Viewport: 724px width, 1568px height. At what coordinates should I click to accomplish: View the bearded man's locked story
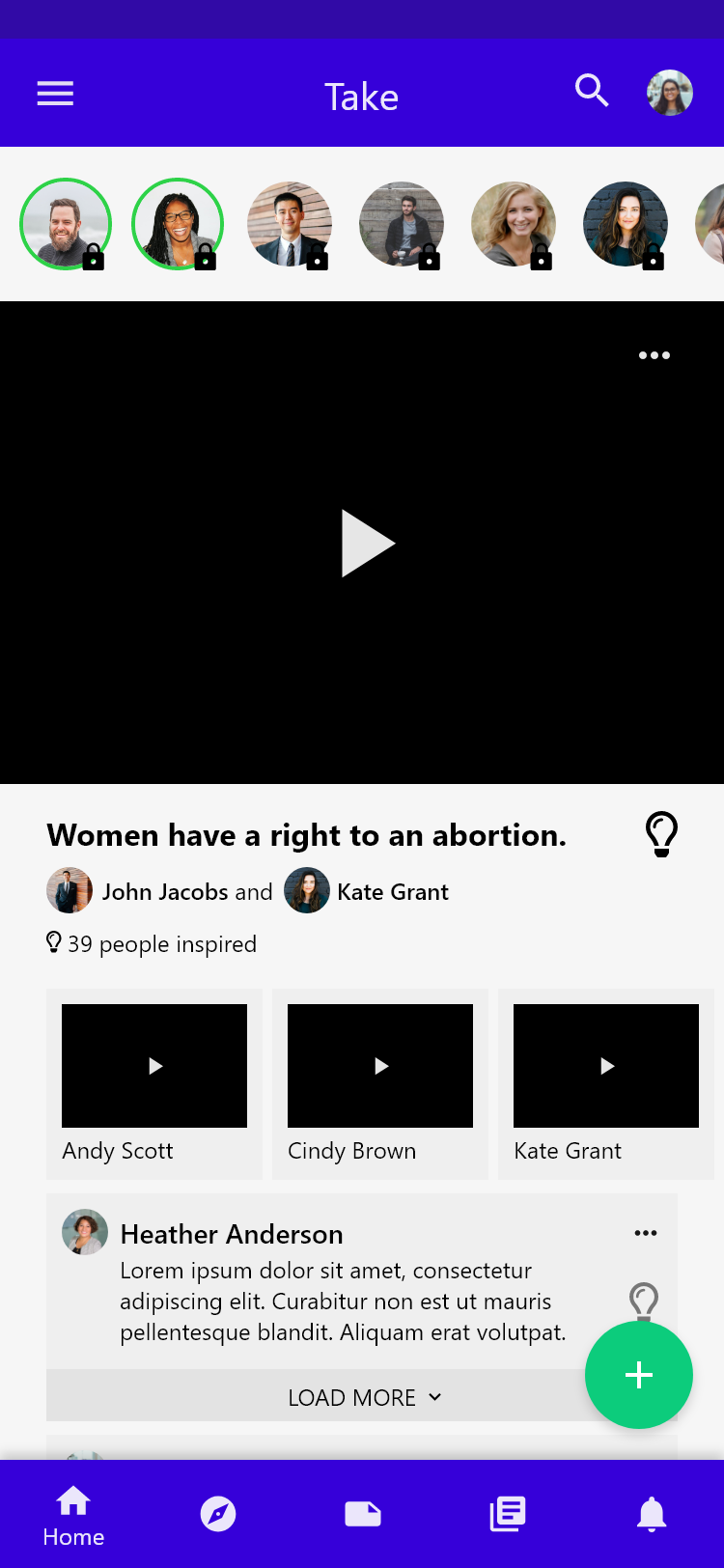coord(66,224)
